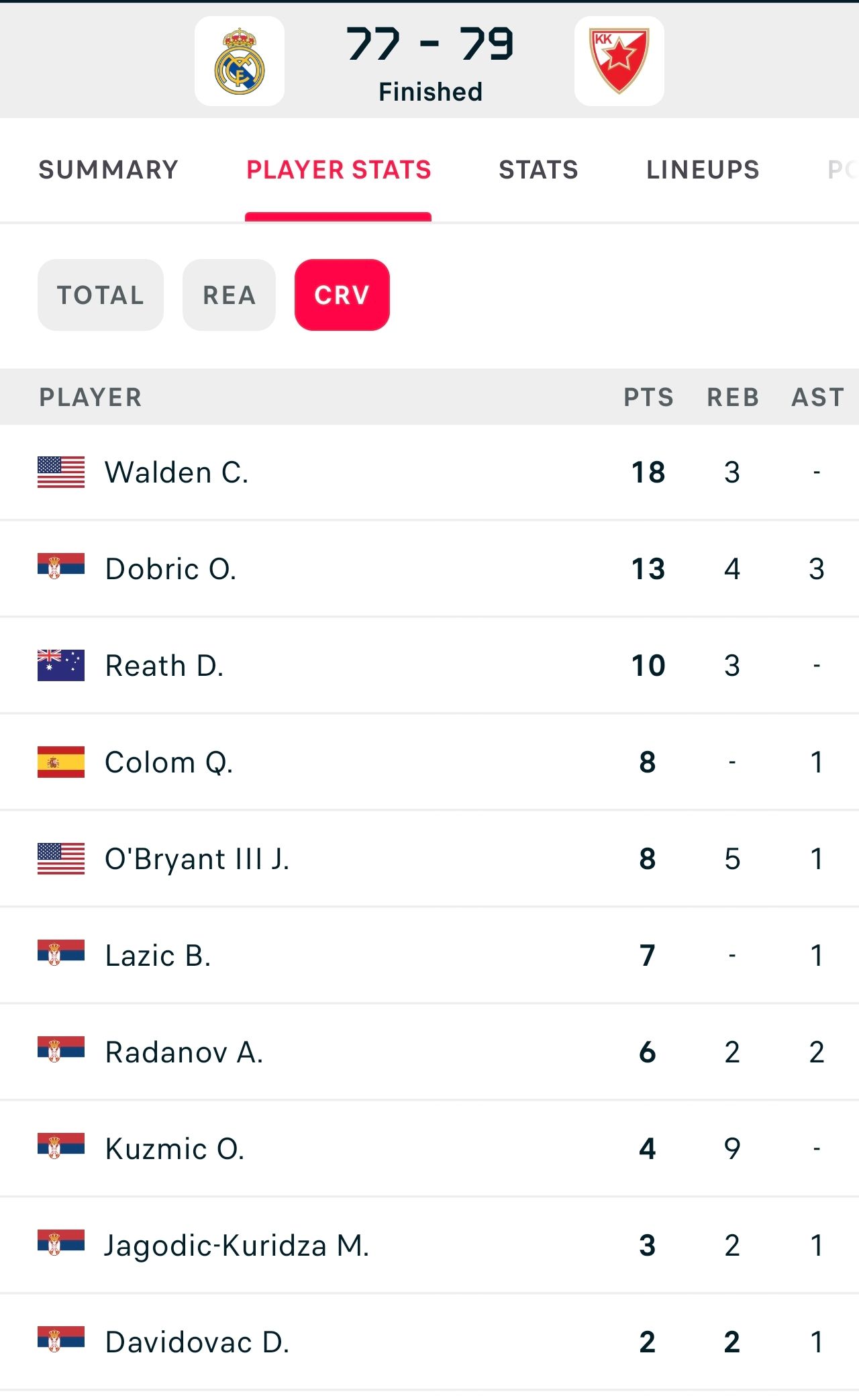Open Lazic B. player row
This screenshot has height=1400, width=859.
[158, 956]
